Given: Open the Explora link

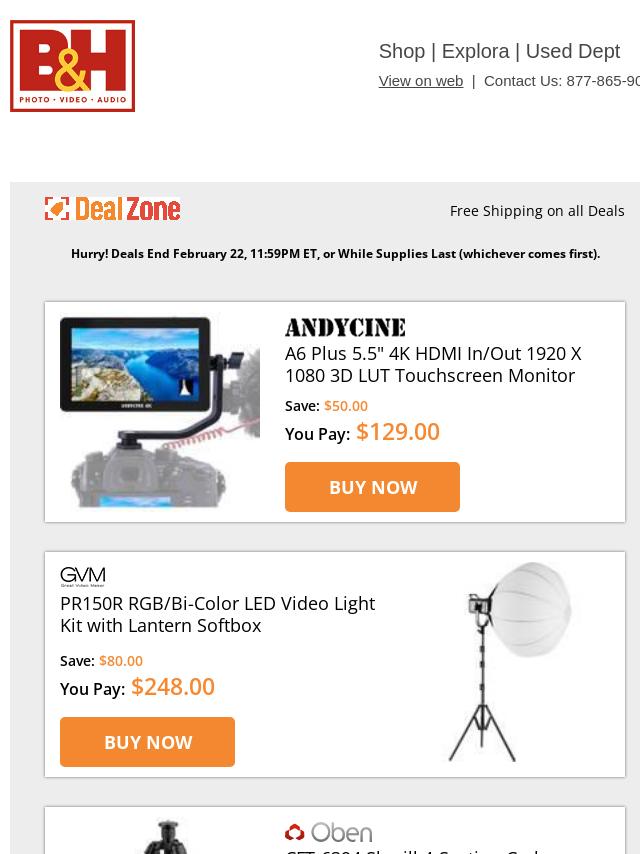Looking at the screenshot, I should pyautogui.click(x=475, y=51).
